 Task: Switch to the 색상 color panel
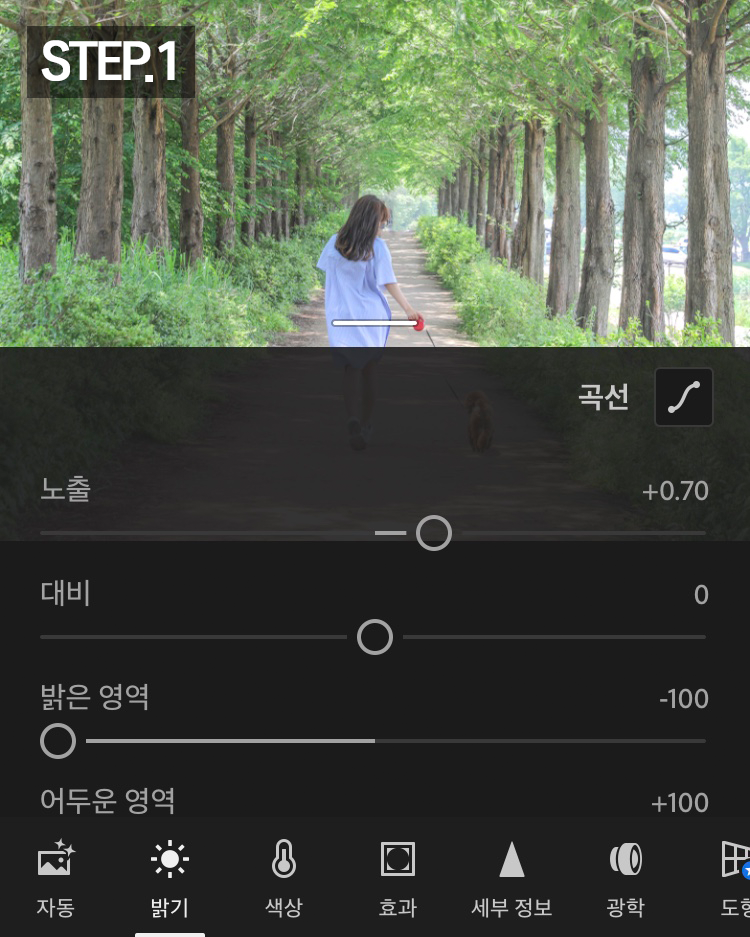pyautogui.click(x=284, y=878)
